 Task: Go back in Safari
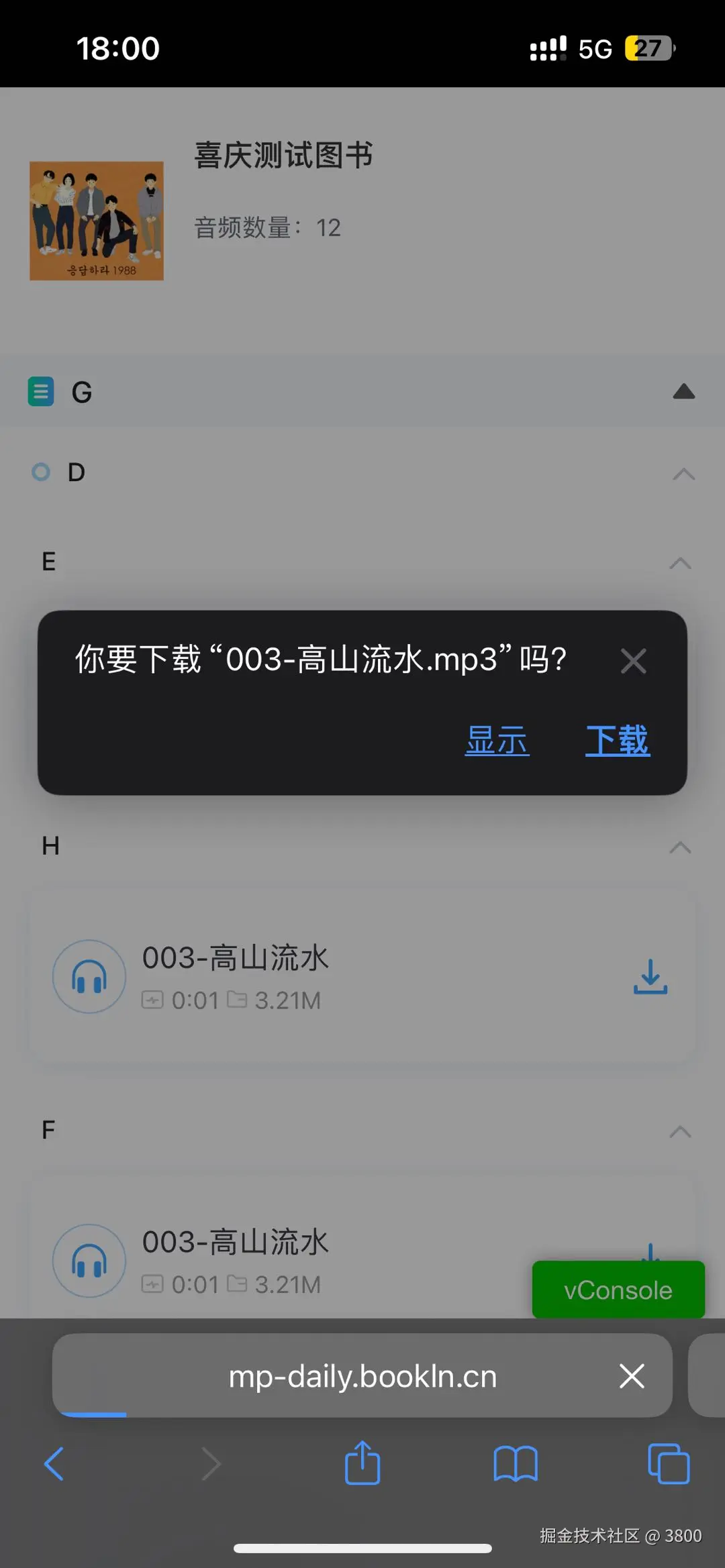tap(54, 1463)
